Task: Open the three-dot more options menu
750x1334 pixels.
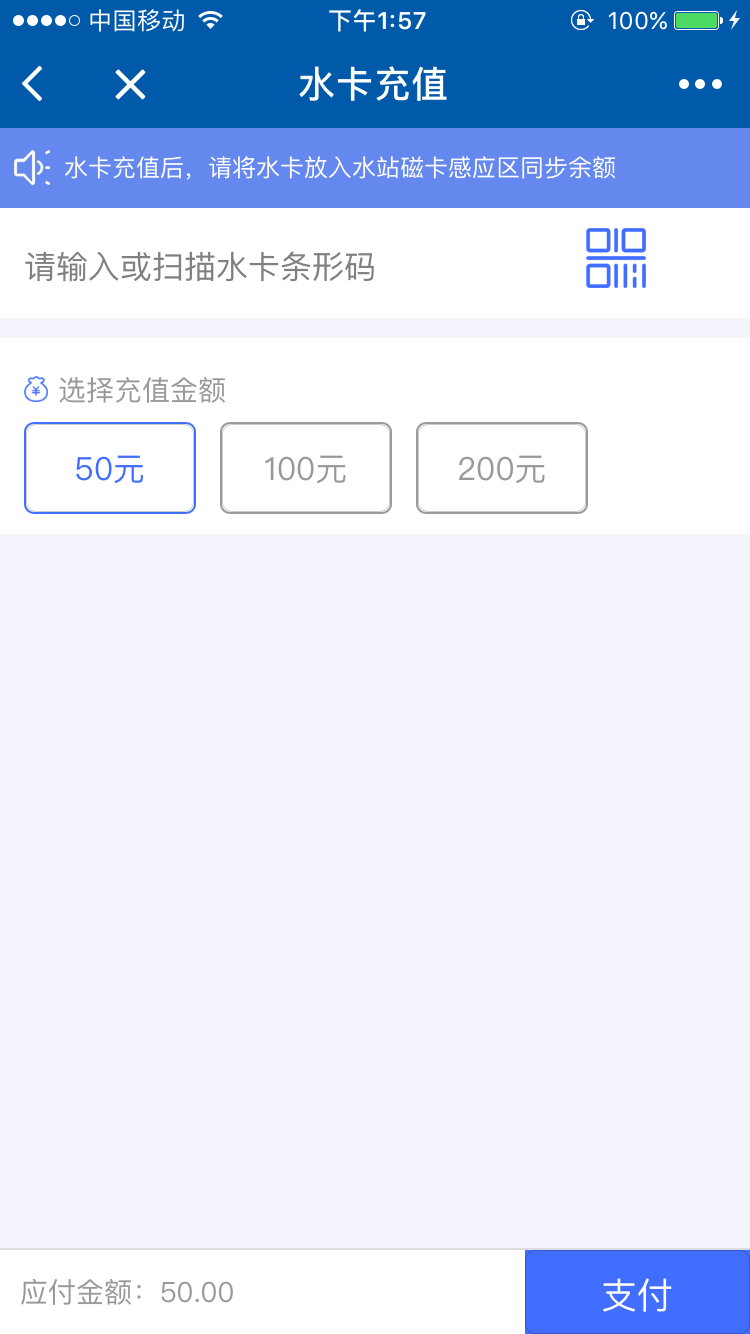Action: coord(700,85)
